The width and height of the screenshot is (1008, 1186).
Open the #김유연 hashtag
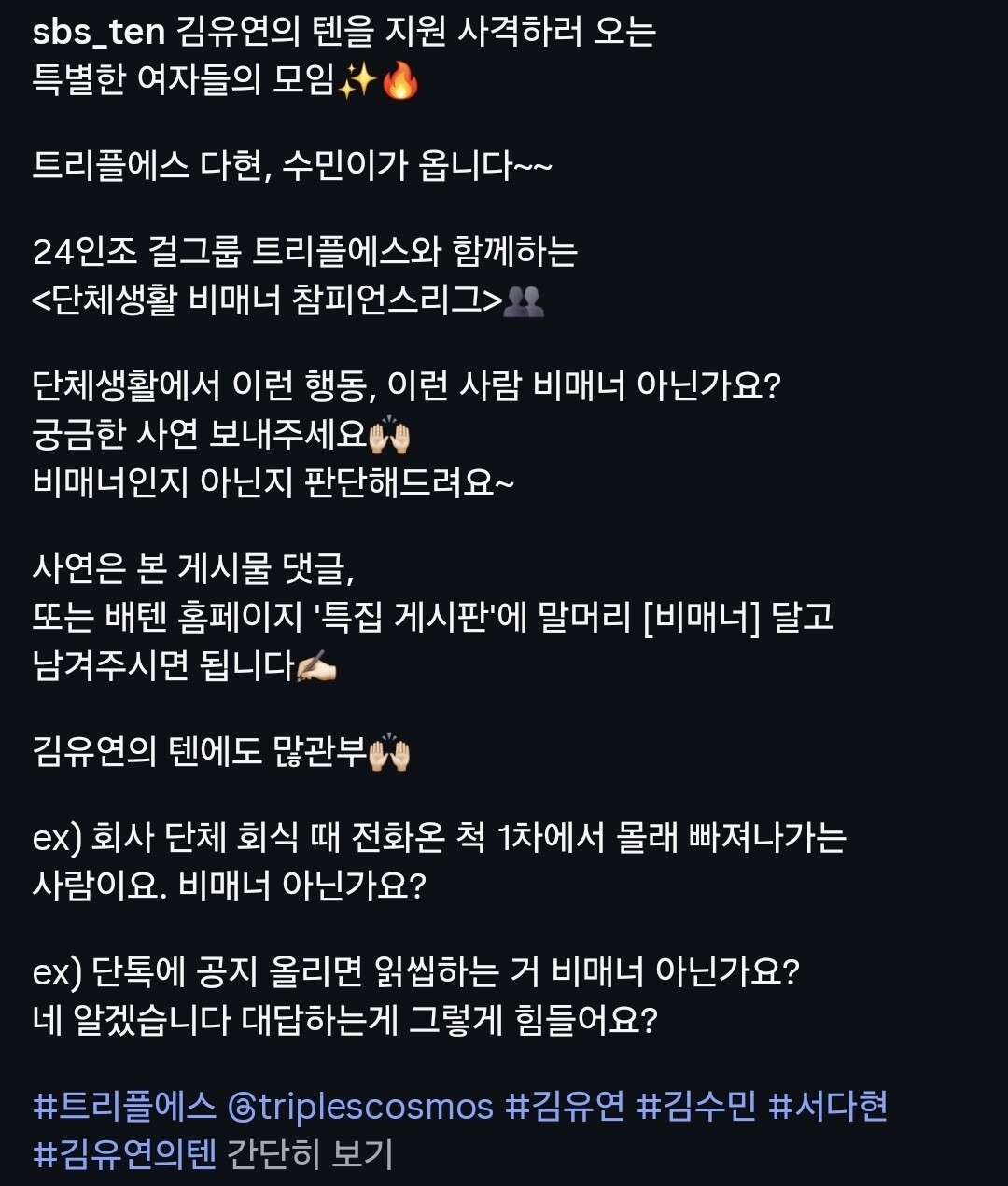click(565, 1107)
